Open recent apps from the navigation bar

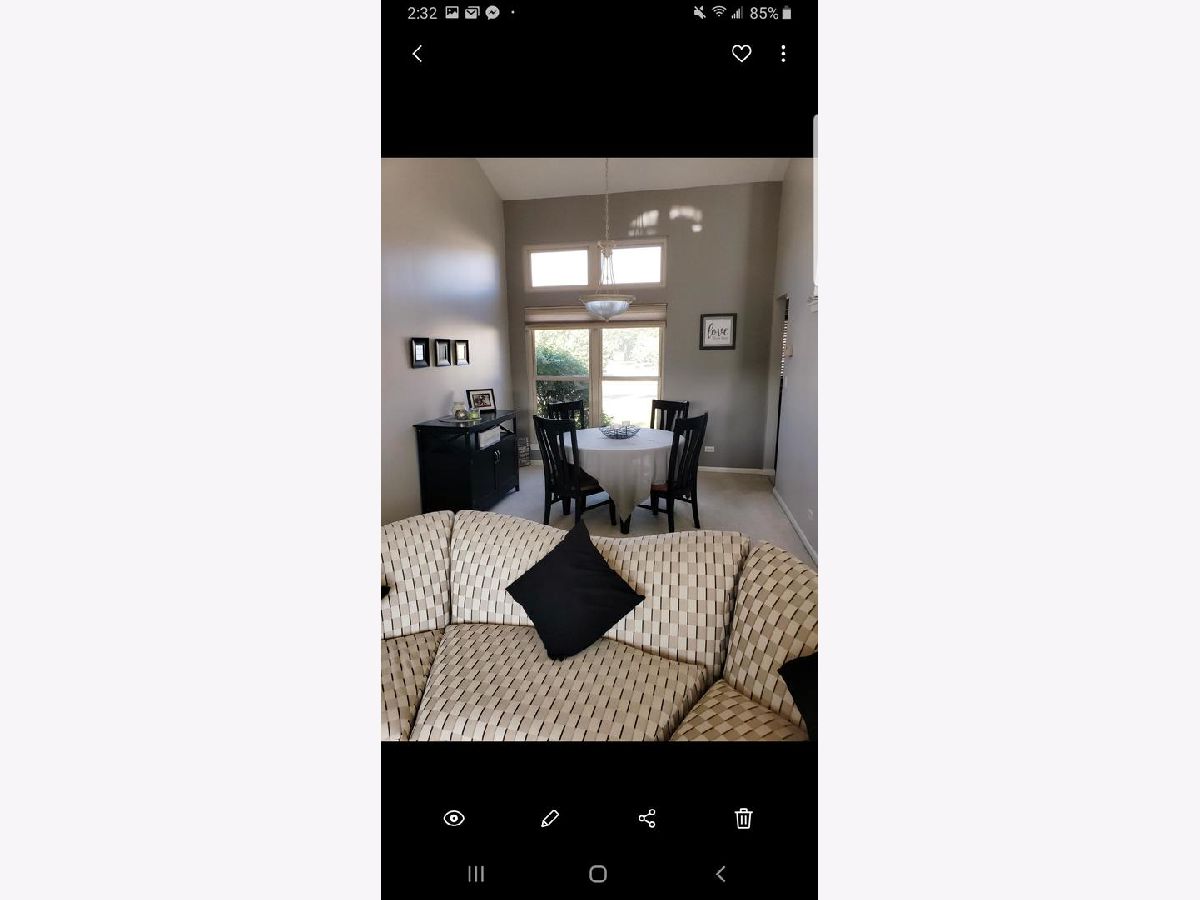pyautogui.click(x=476, y=874)
